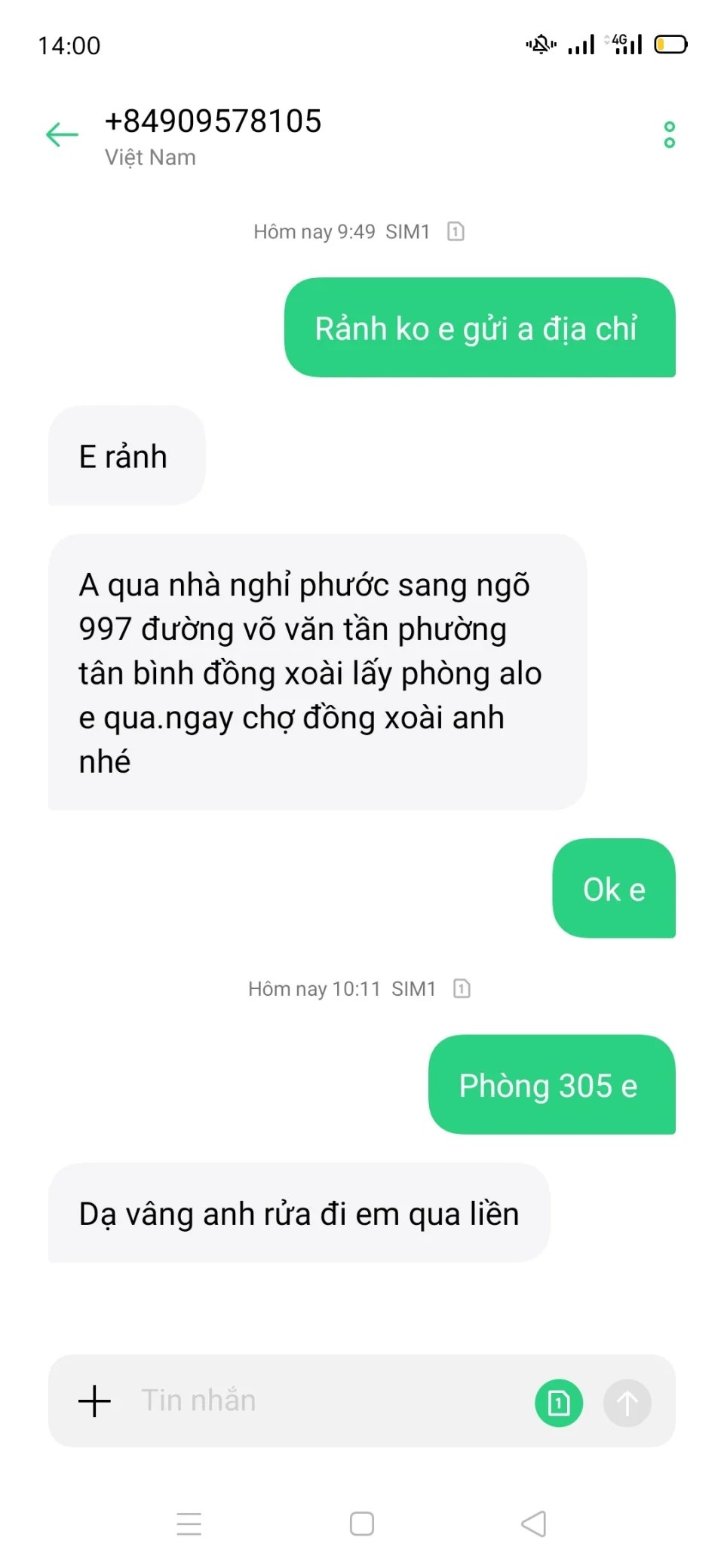The width and height of the screenshot is (724, 1568).
Task: Focus the Tin nhắn message field
Action: (x=324, y=1401)
